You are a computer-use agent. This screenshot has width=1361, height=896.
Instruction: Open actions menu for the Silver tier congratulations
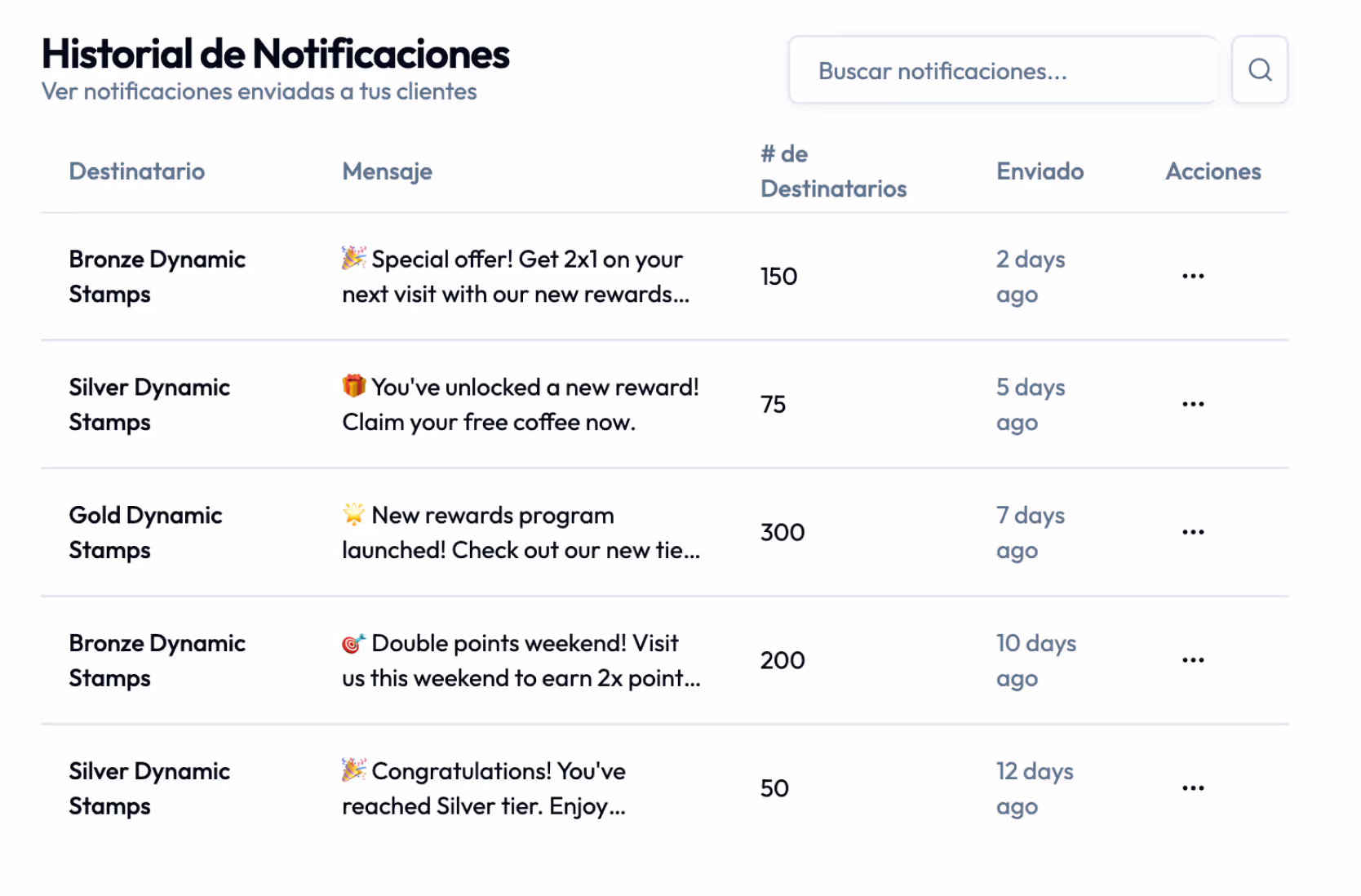[1193, 788]
